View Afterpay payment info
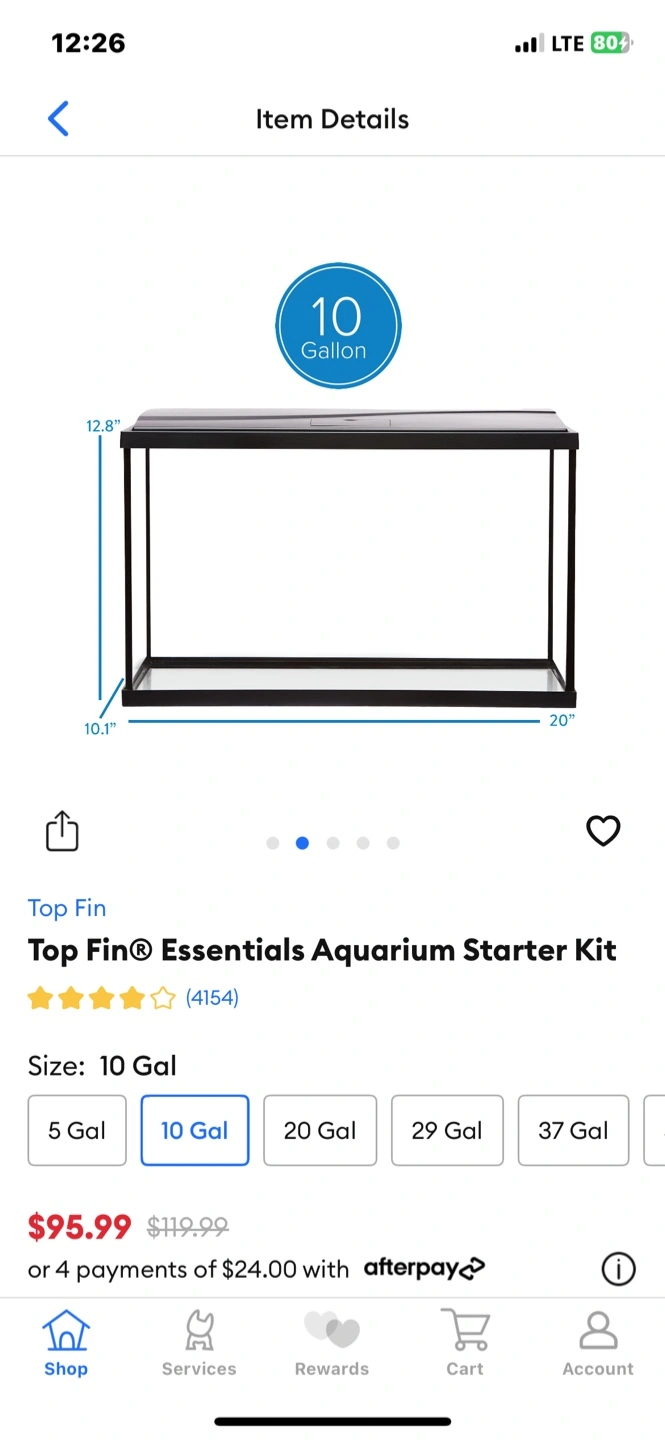This screenshot has width=665, height=1440. 619,1269
